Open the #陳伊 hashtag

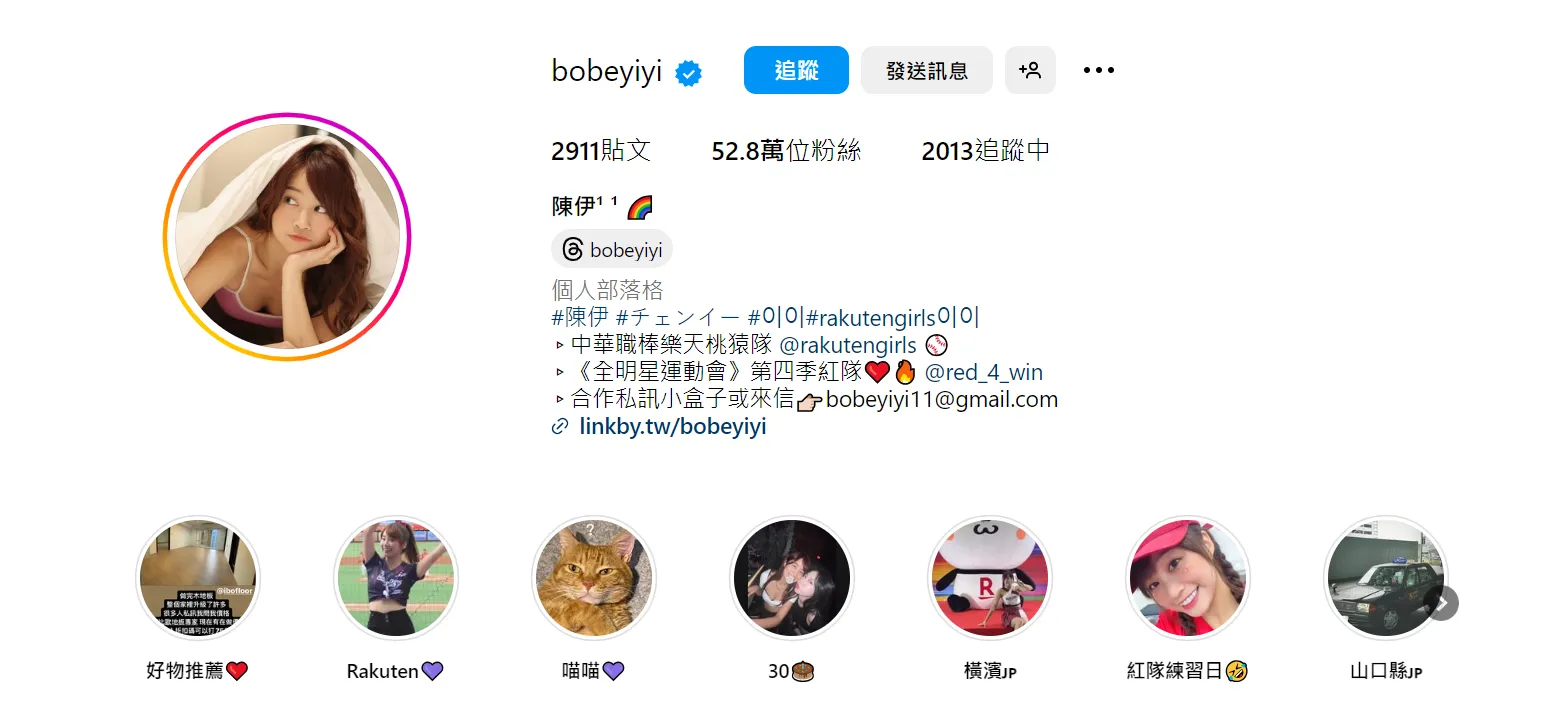[580, 318]
